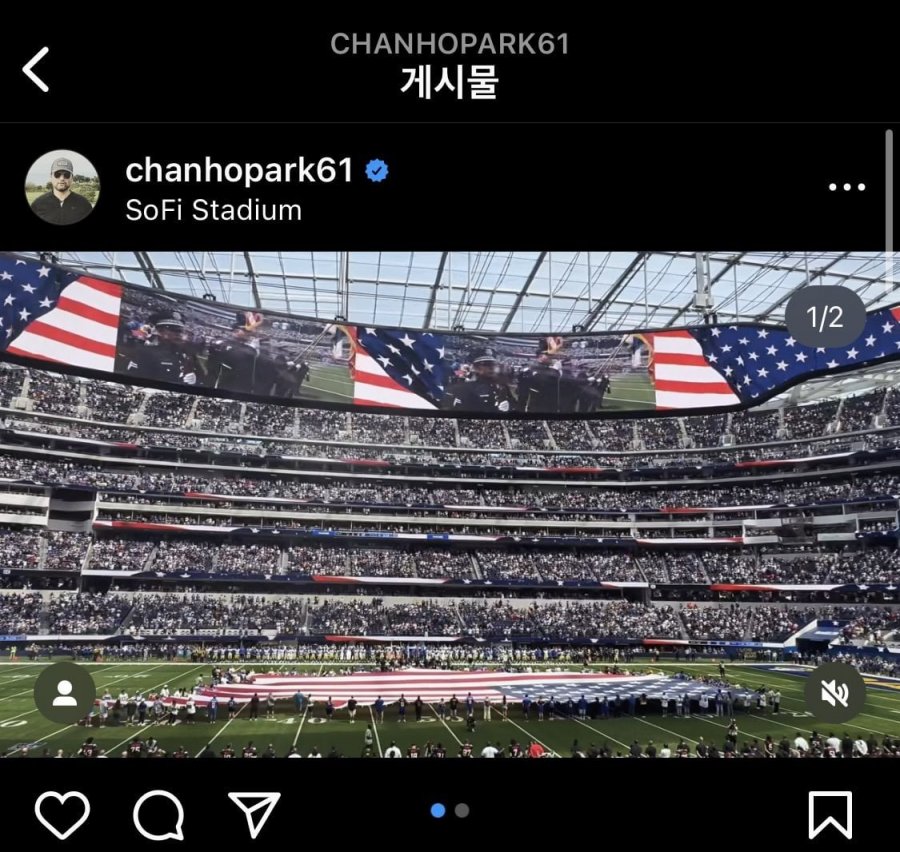The height and width of the screenshot is (852, 900).
Task: Go back using the top-left arrow
Action: click(36, 70)
